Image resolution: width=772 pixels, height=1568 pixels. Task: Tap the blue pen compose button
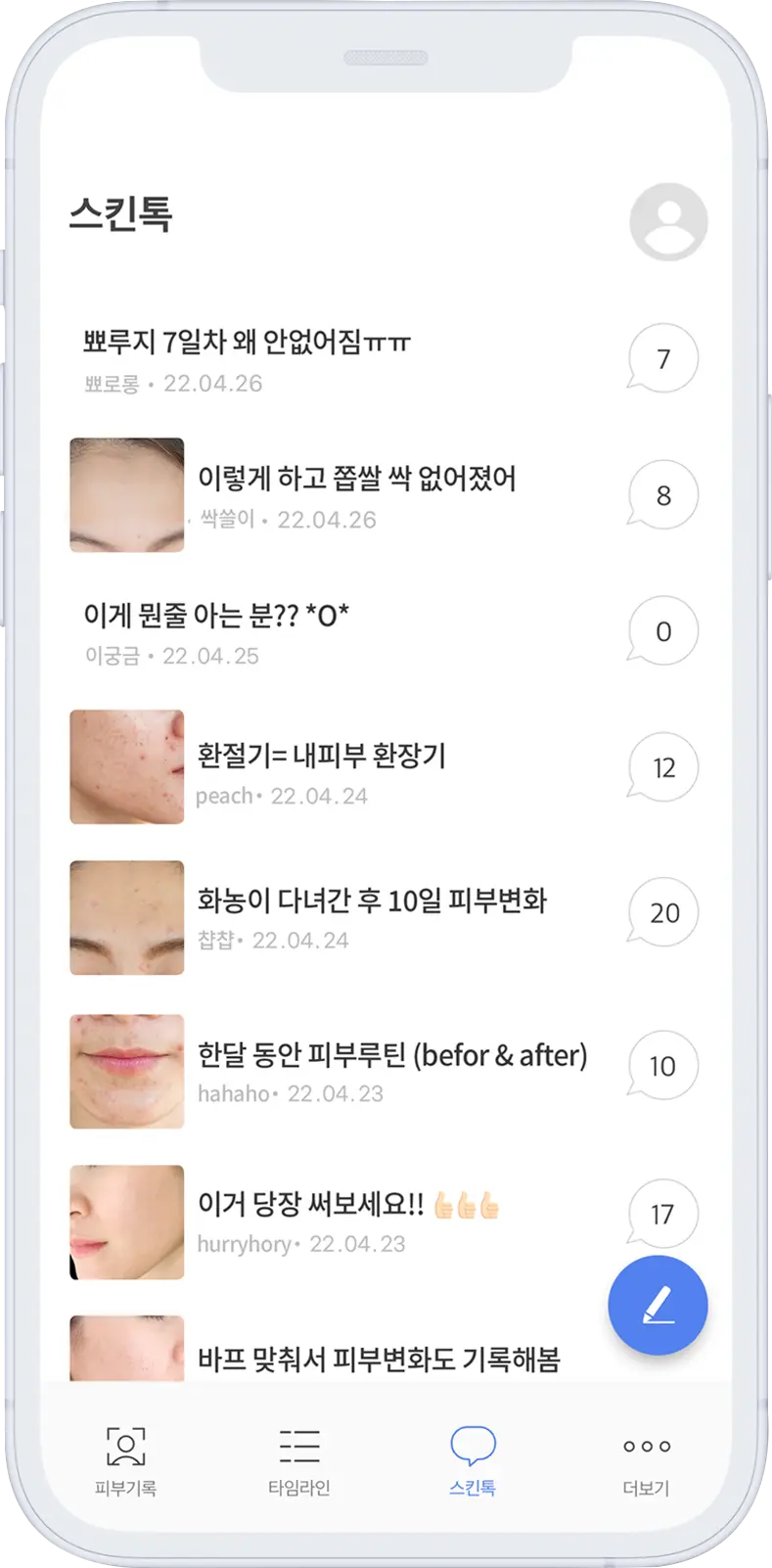658,1306
